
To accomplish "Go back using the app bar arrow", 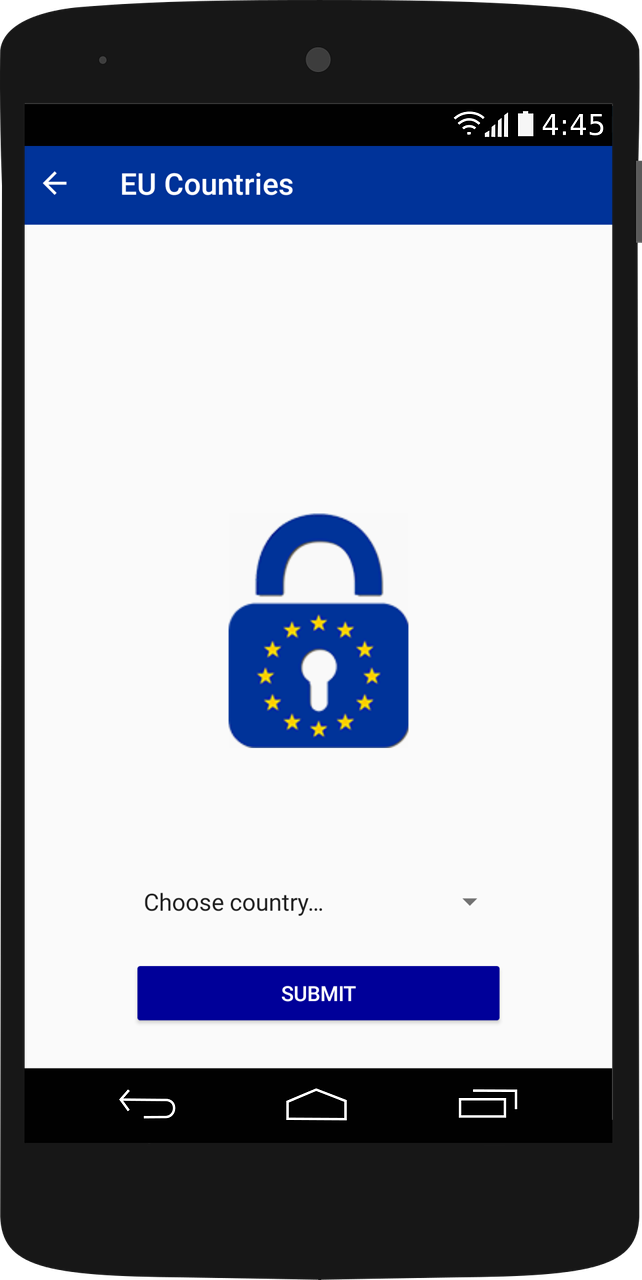I will tap(55, 184).
